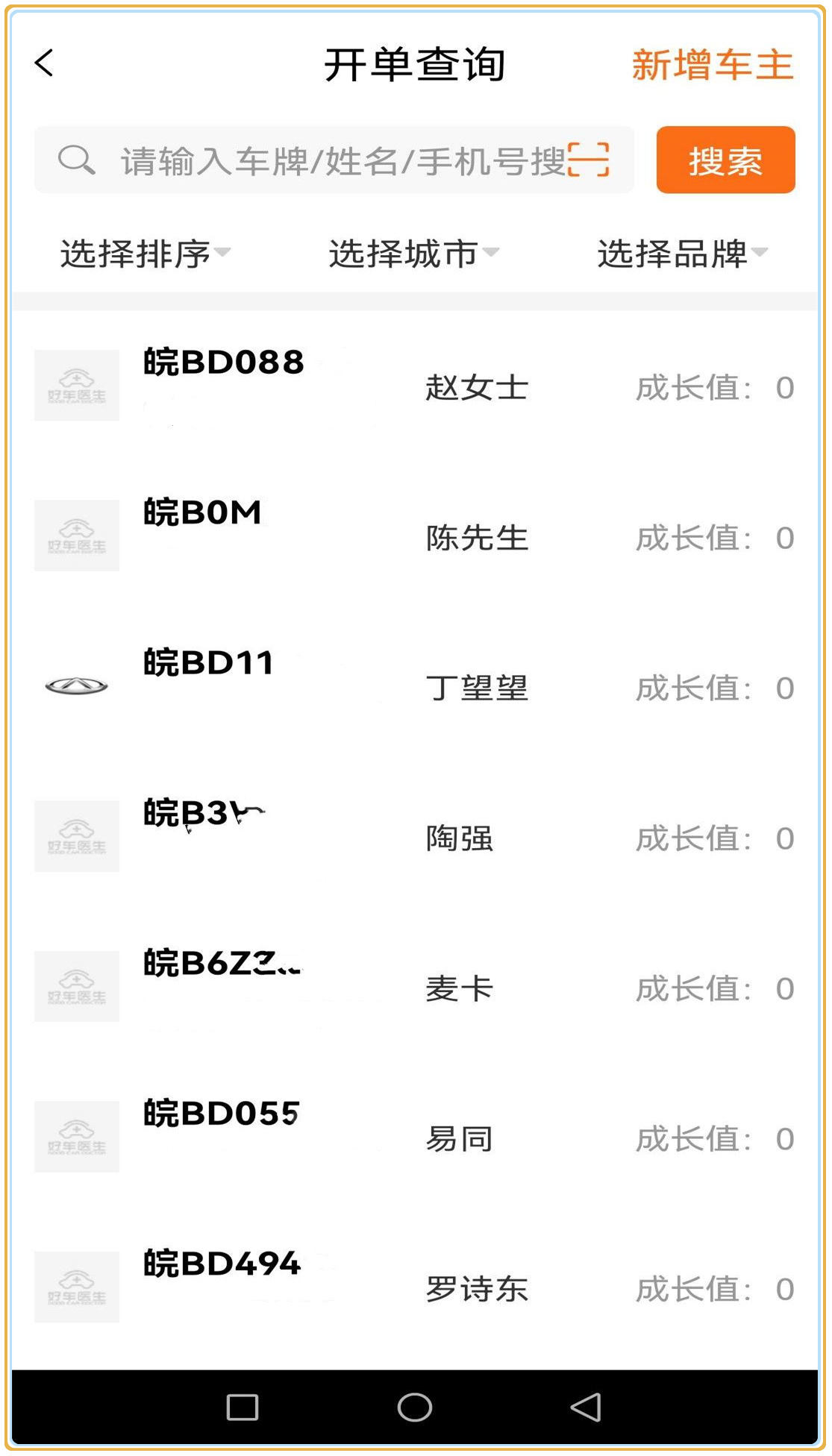
Task: Tap the orange 搜索 button
Action: pyautogui.click(x=725, y=160)
